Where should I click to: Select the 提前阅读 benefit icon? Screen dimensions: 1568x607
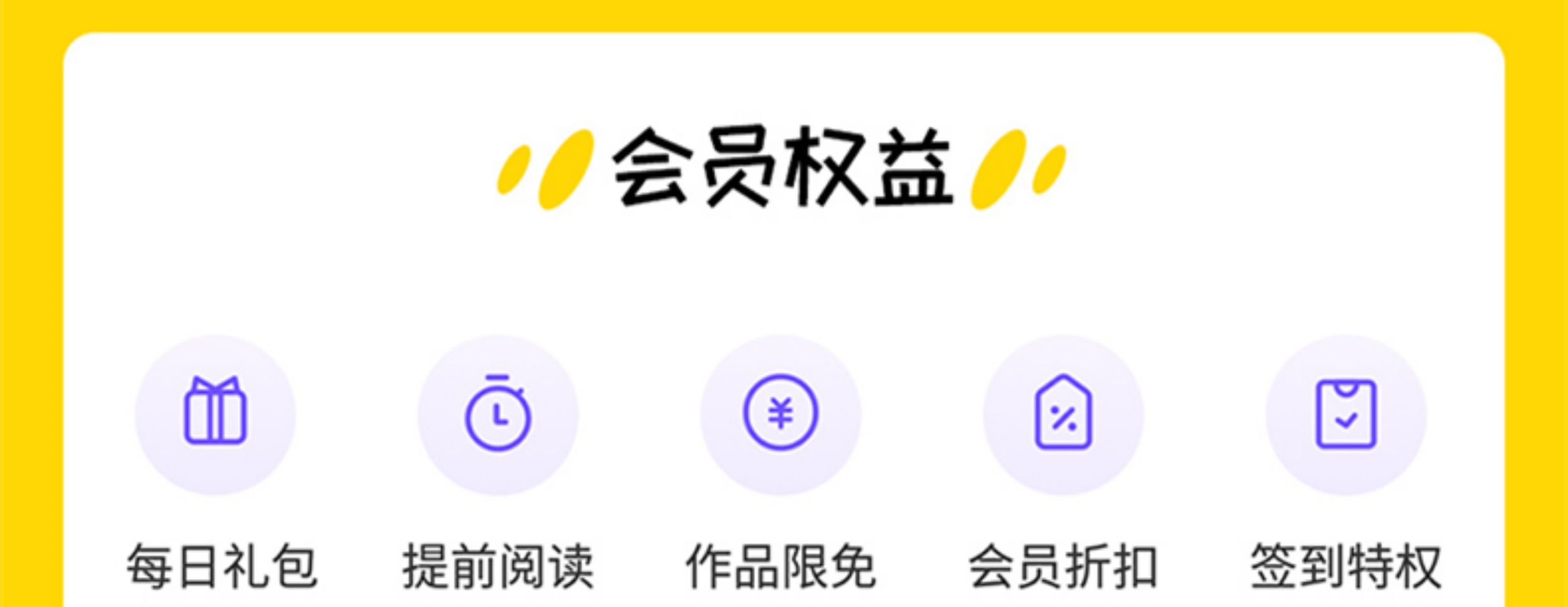click(x=498, y=414)
